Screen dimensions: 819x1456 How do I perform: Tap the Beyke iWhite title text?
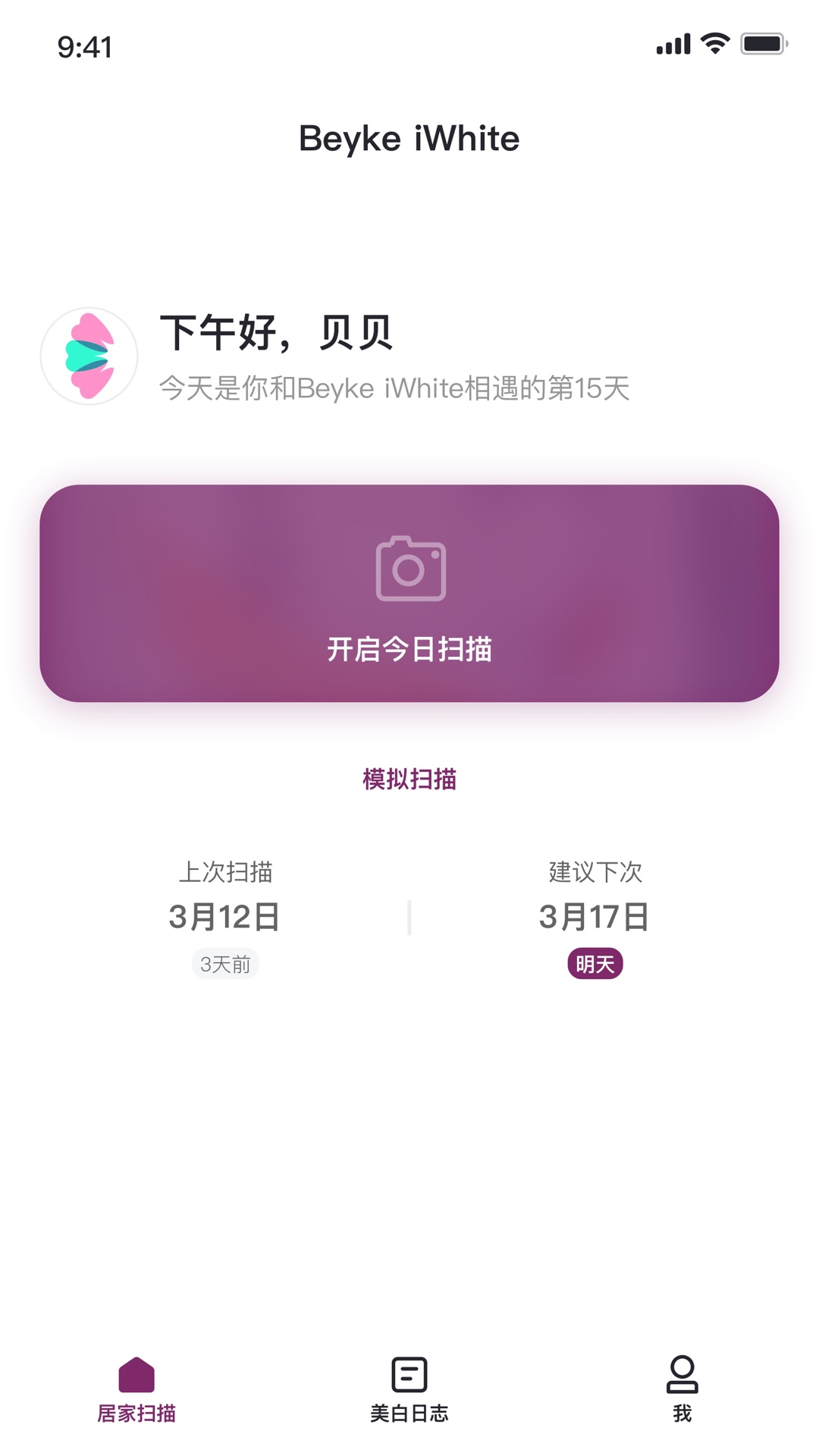(x=409, y=138)
